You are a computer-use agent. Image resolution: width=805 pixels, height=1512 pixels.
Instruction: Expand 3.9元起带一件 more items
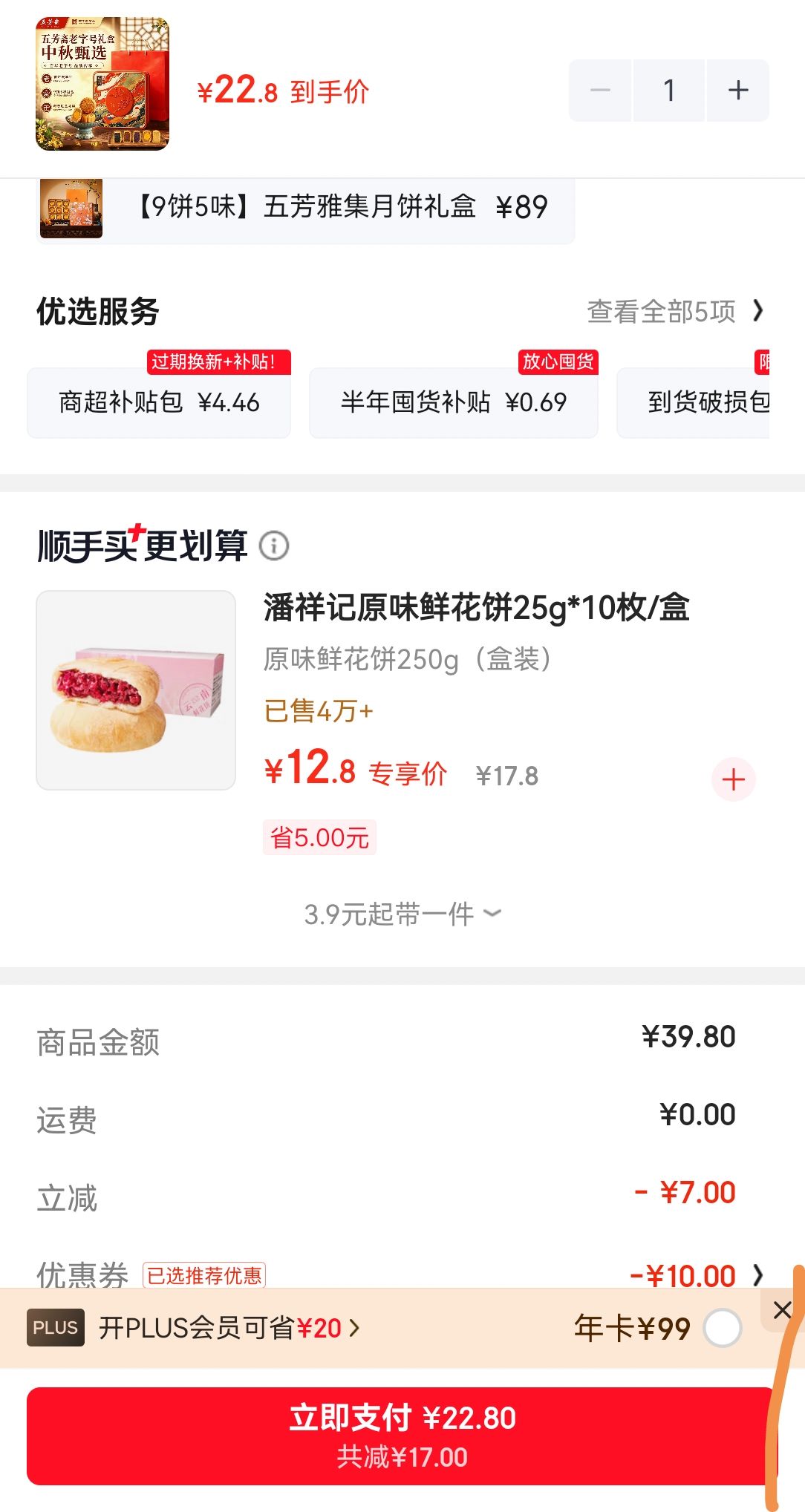coord(402,914)
